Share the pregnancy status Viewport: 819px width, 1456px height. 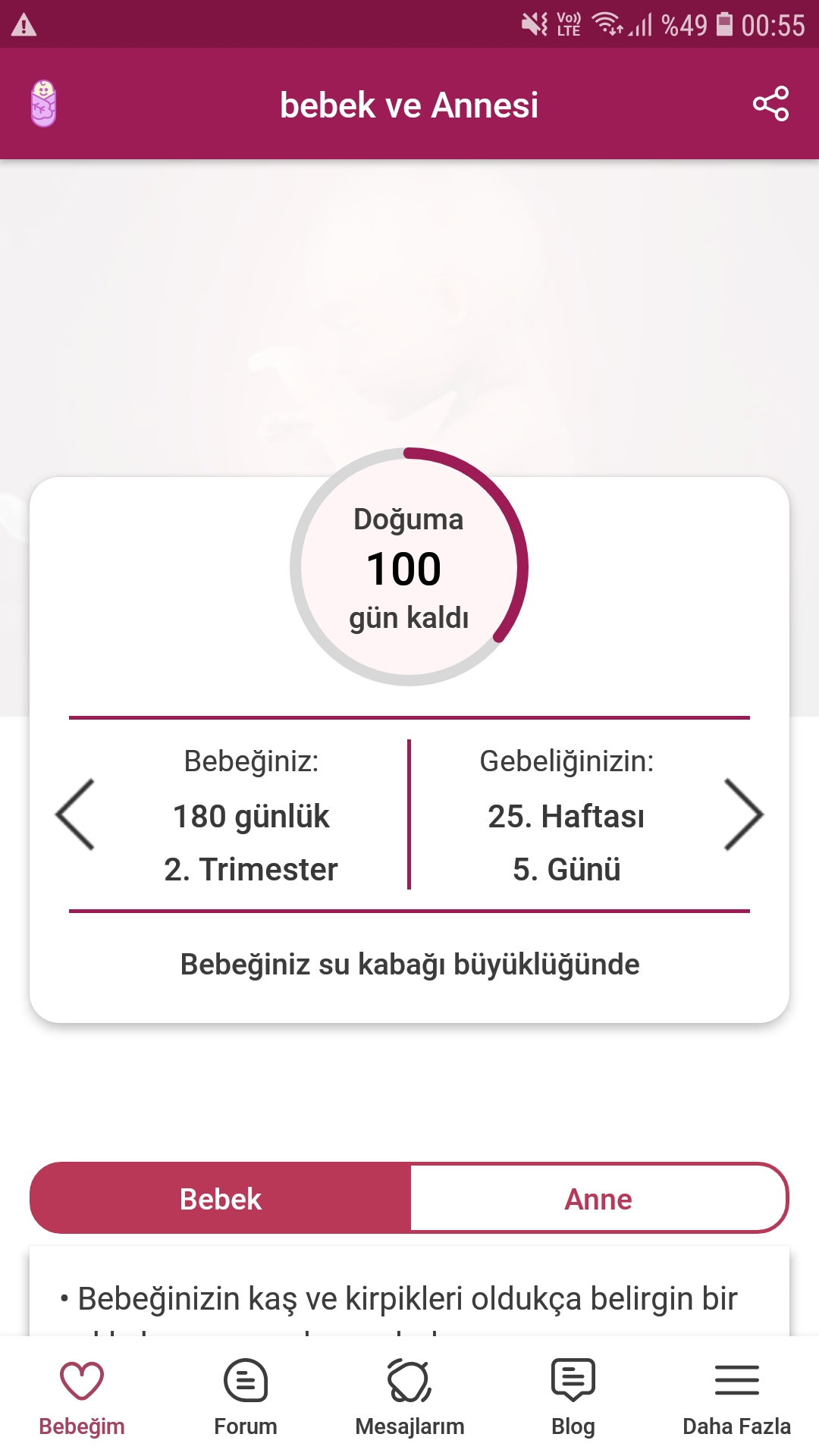[770, 104]
